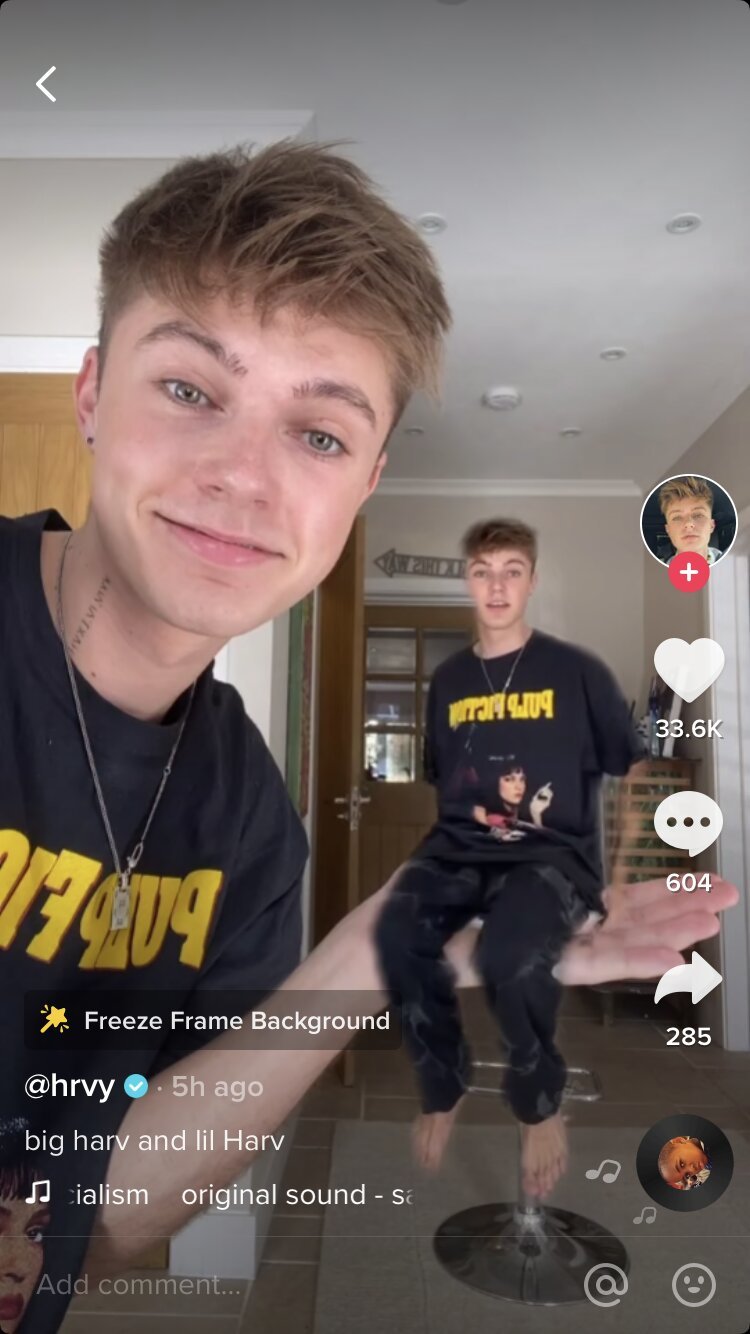Viewport: 750px width, 1334px height.
Task: Open the original sound track title
Action: pyautogui.click(x=296, y=1194)
